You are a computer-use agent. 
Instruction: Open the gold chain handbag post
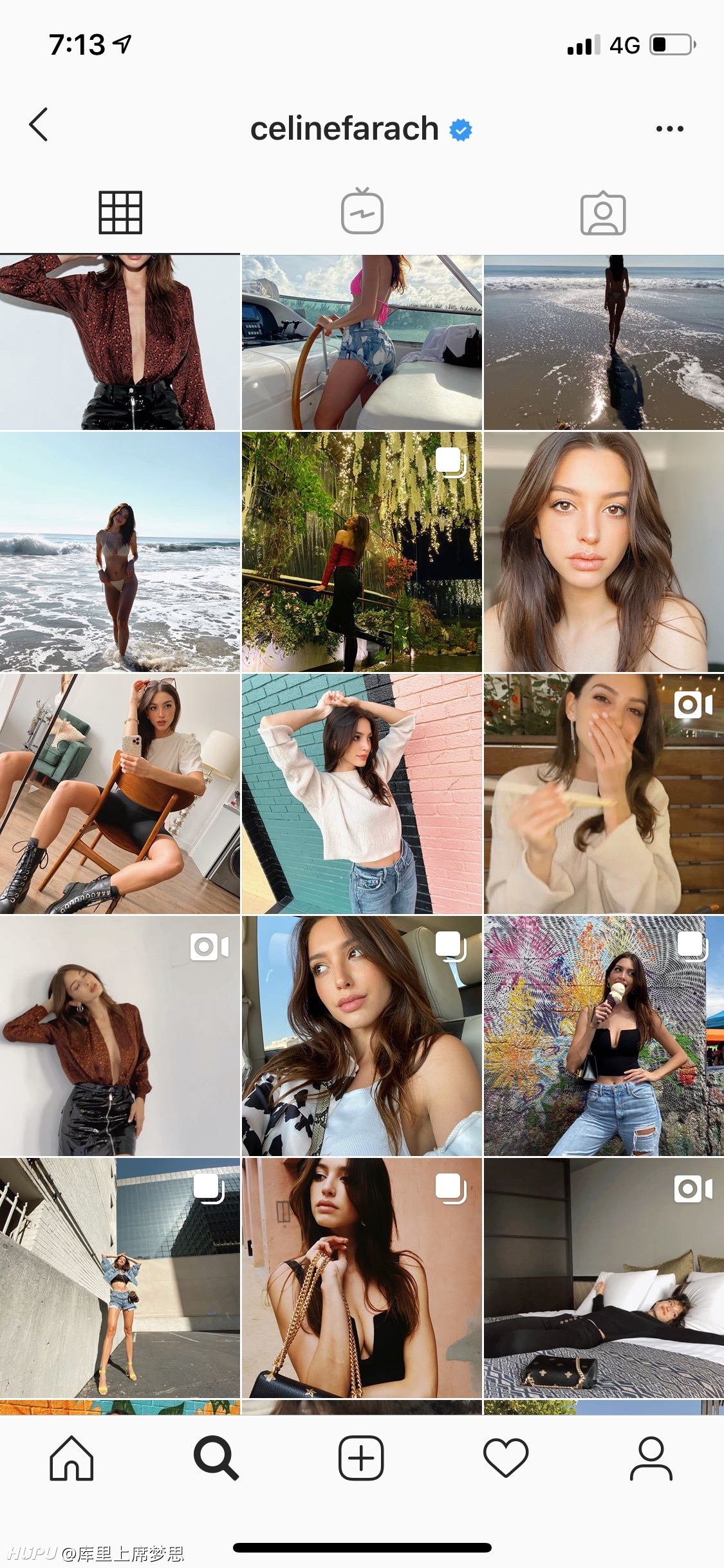tap(362, 1278)
